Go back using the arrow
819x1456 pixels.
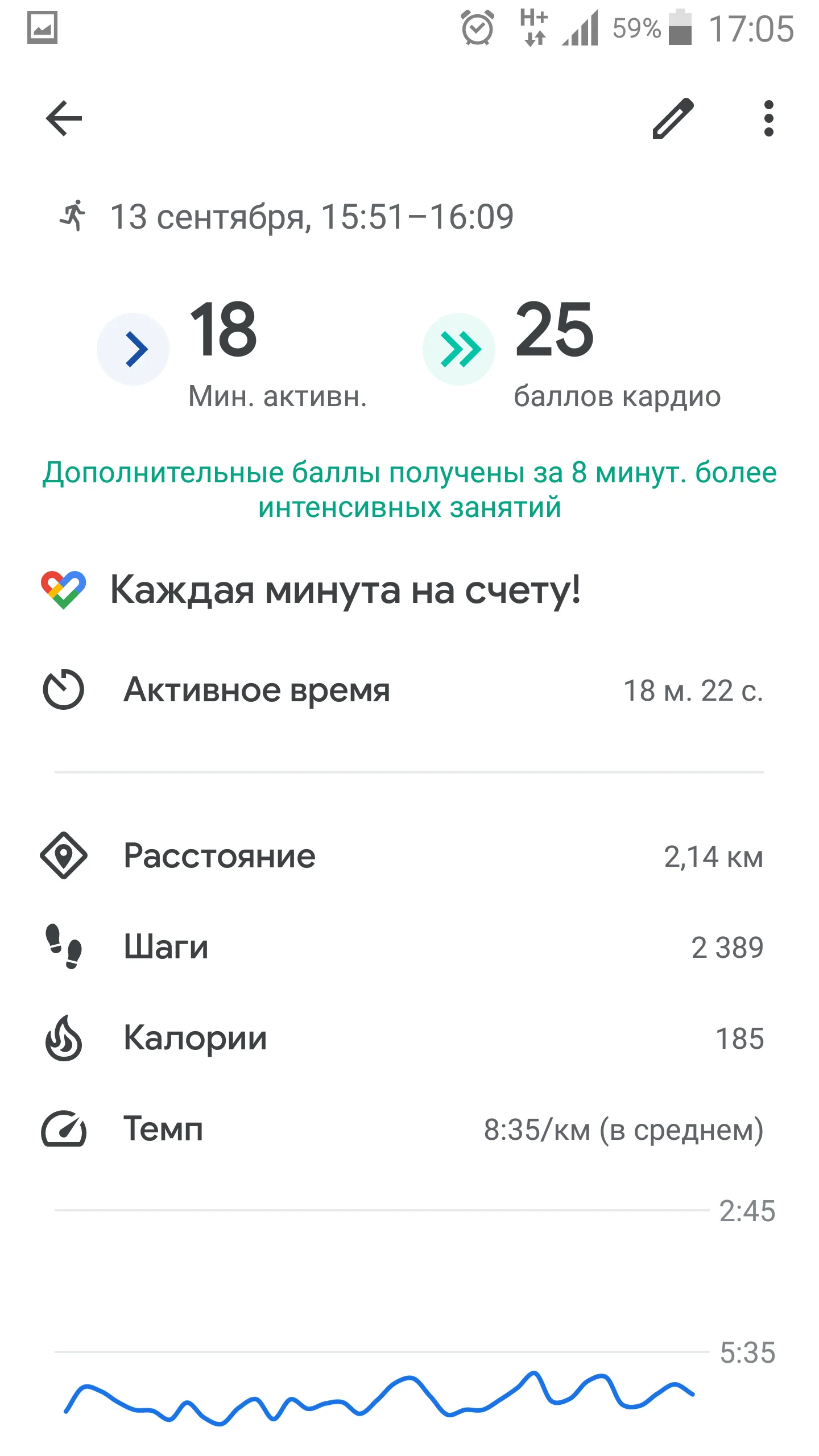[x=64, y=118]
